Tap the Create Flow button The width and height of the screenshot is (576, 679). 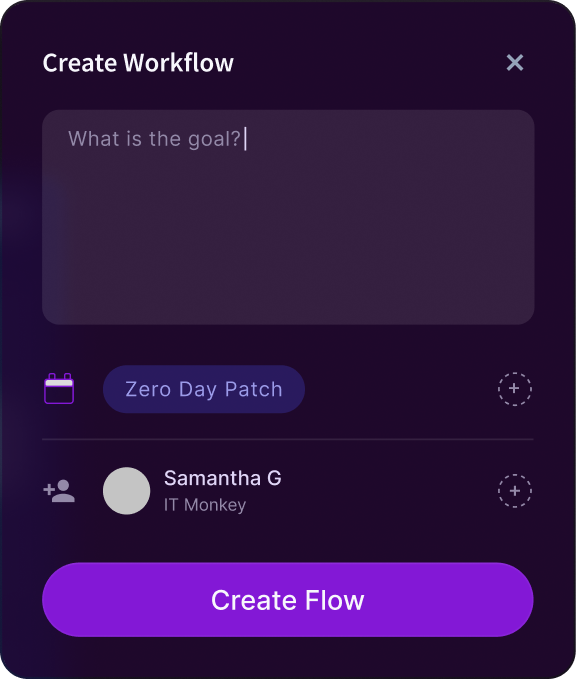(288, 599)
